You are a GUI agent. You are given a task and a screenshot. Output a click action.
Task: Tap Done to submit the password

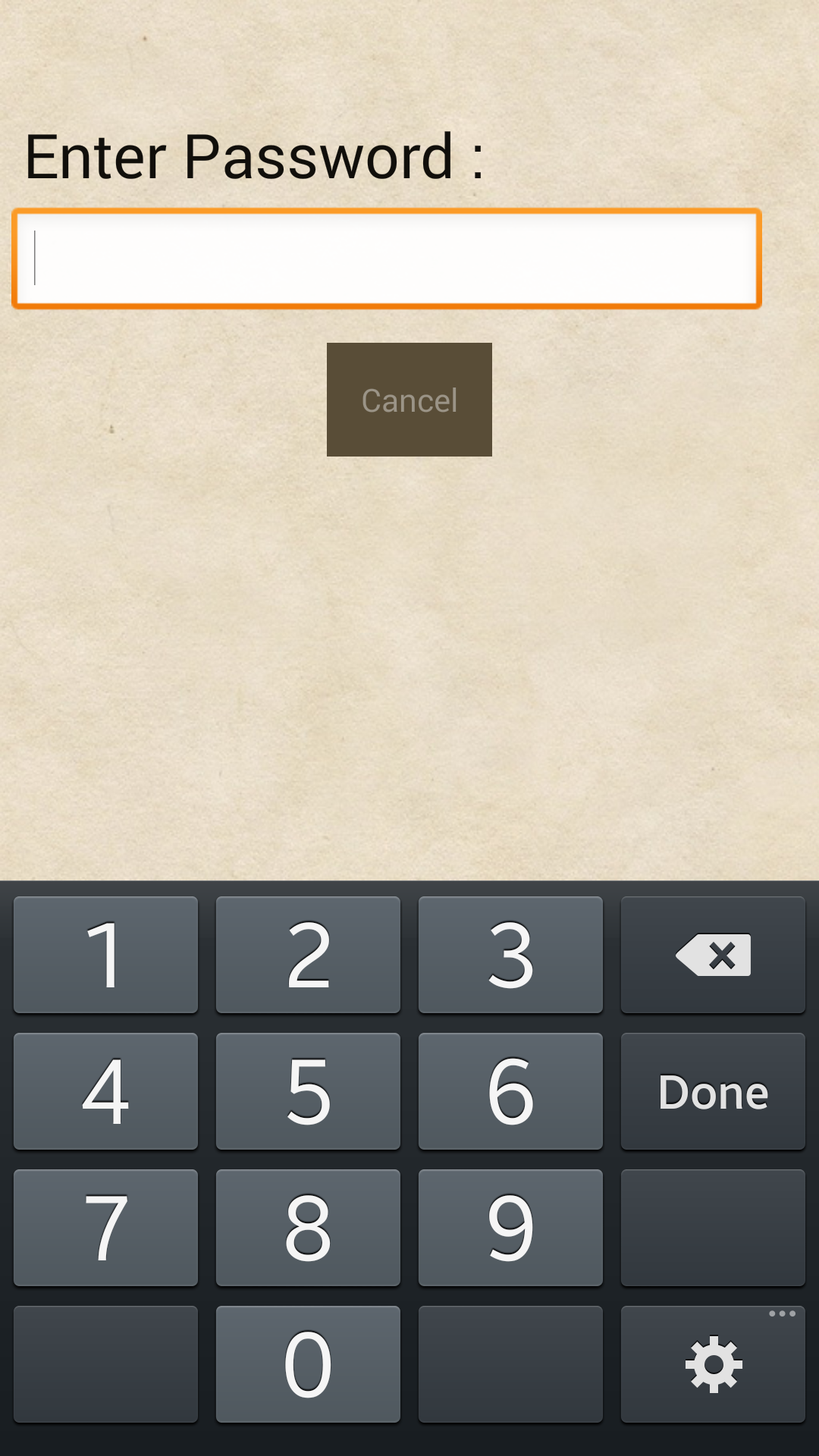(x=712, y=1092)
